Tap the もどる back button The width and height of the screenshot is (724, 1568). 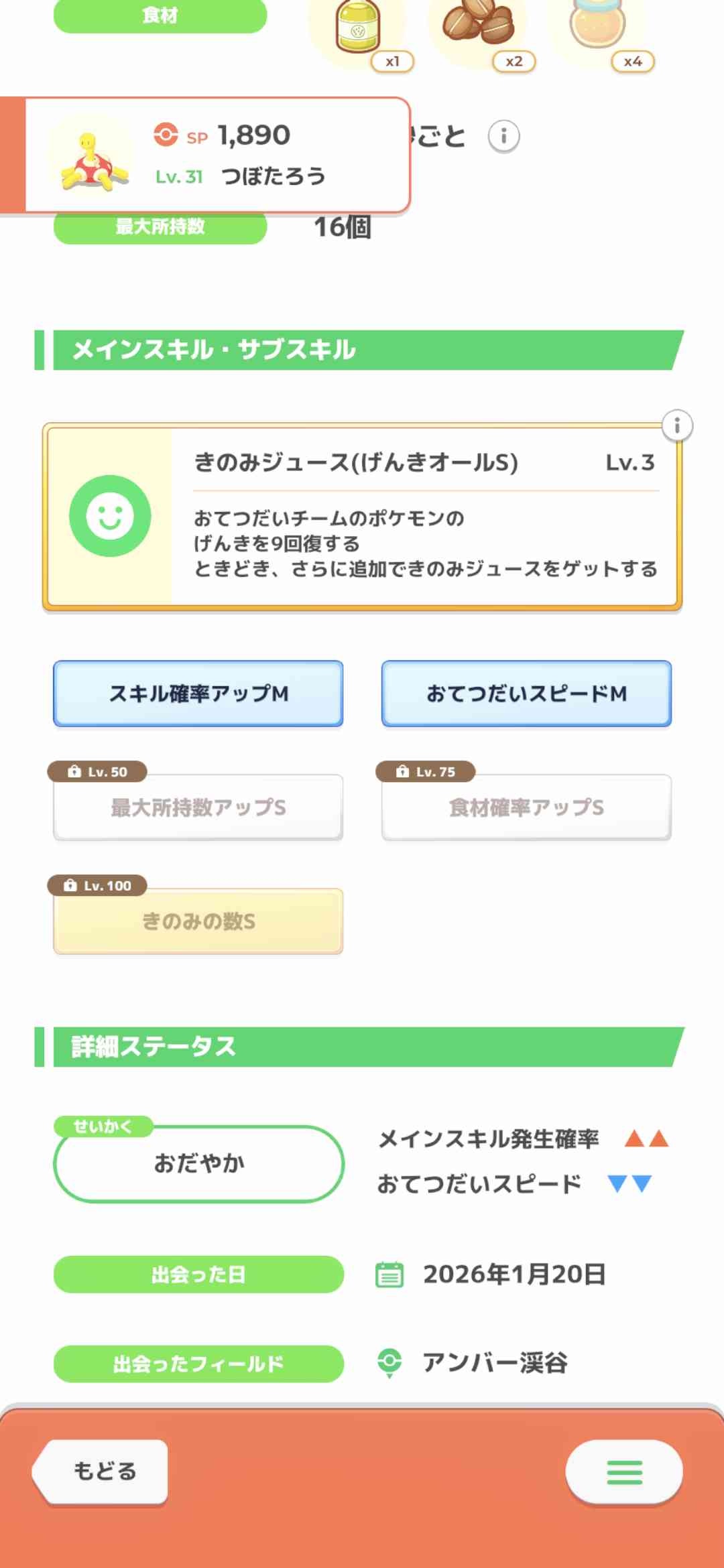[102, 1472]
